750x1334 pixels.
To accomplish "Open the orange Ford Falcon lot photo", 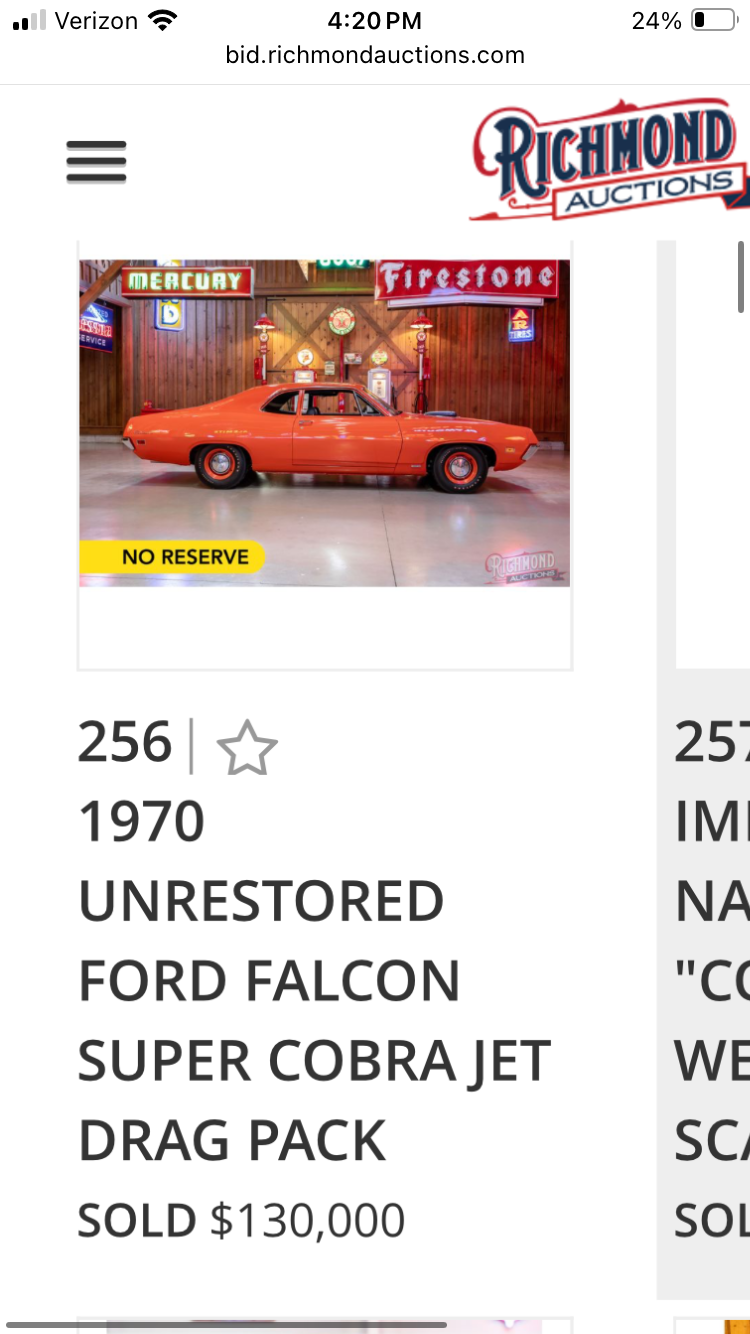I will click(325, 423).
